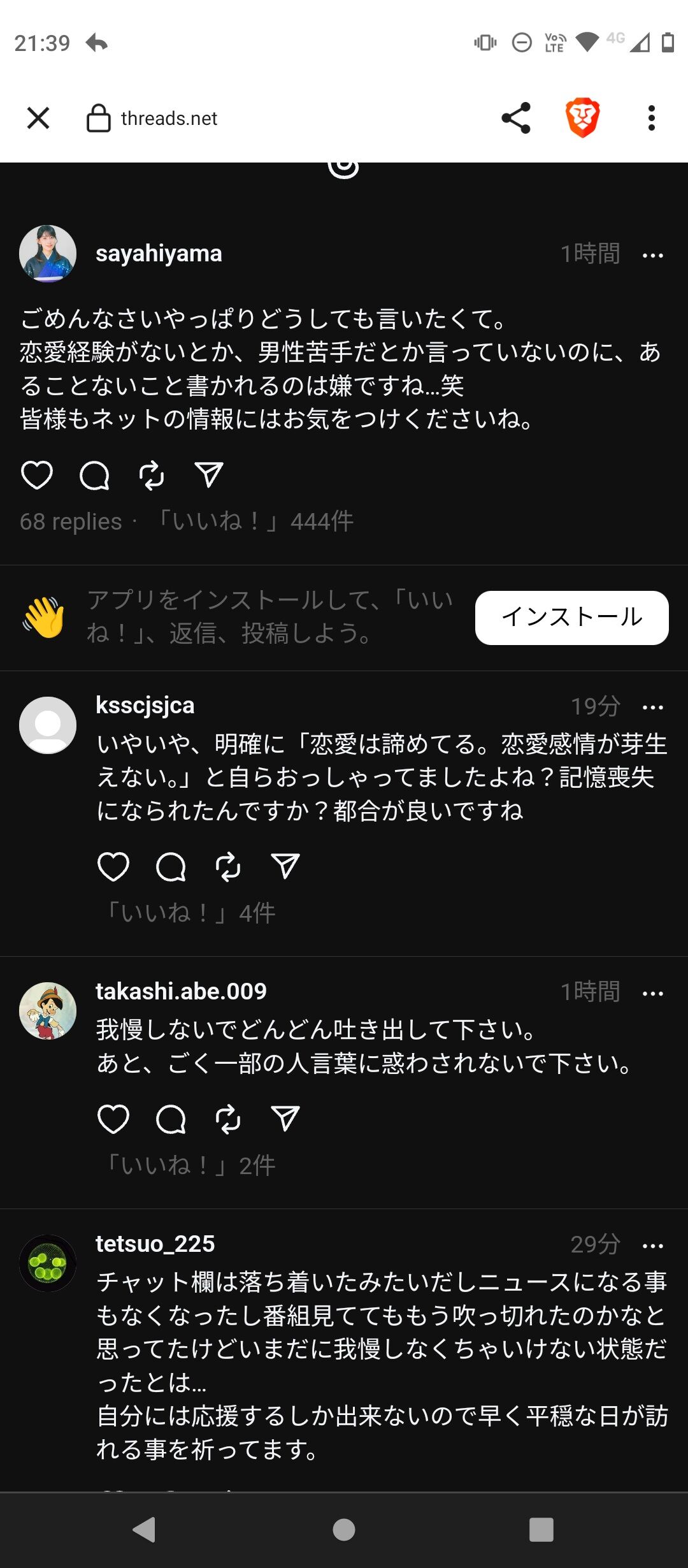Reply to sayahiyama's post
Image resolution: width=688 pixels, height=1568 pixels.
pos(94,475)
